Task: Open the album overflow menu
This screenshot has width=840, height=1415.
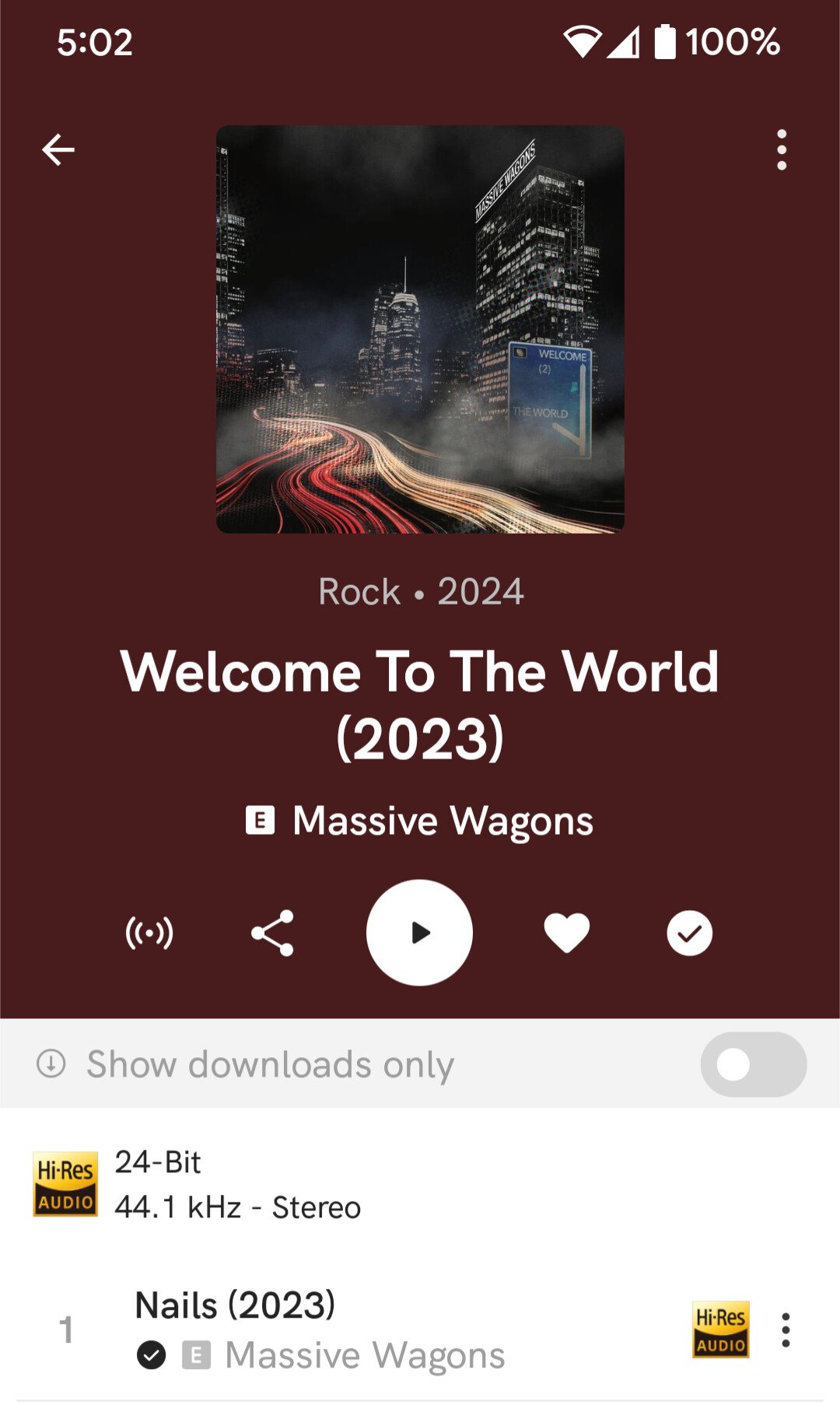Action: click(782, 149)
